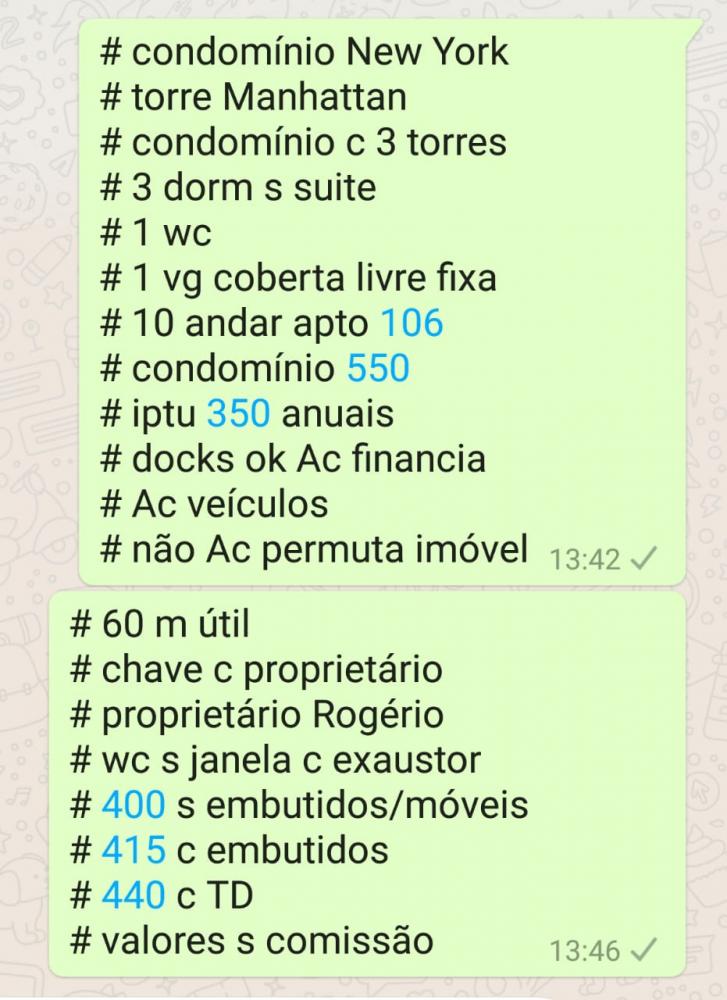Tap the linked 440 before c TD
The image size is (727, 1000).
[x=133, y=895]
